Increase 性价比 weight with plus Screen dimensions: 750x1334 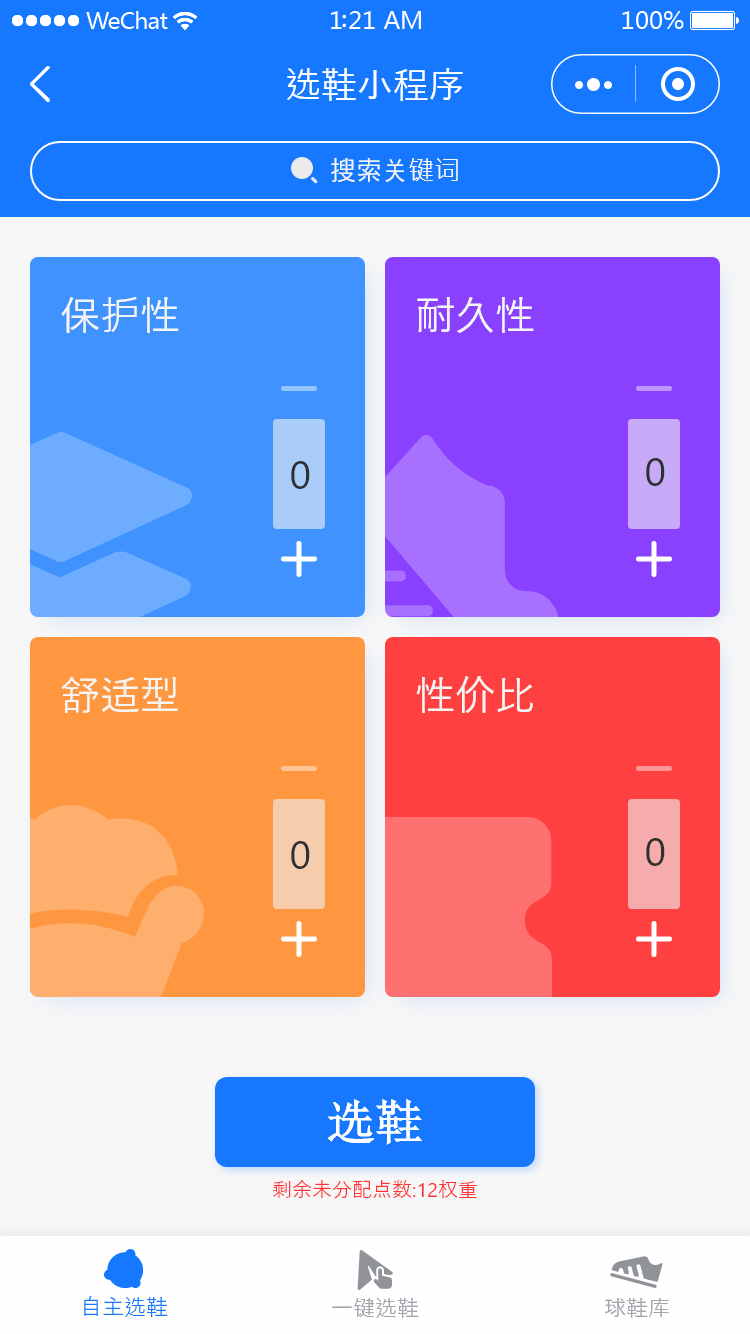click(654, 939)
